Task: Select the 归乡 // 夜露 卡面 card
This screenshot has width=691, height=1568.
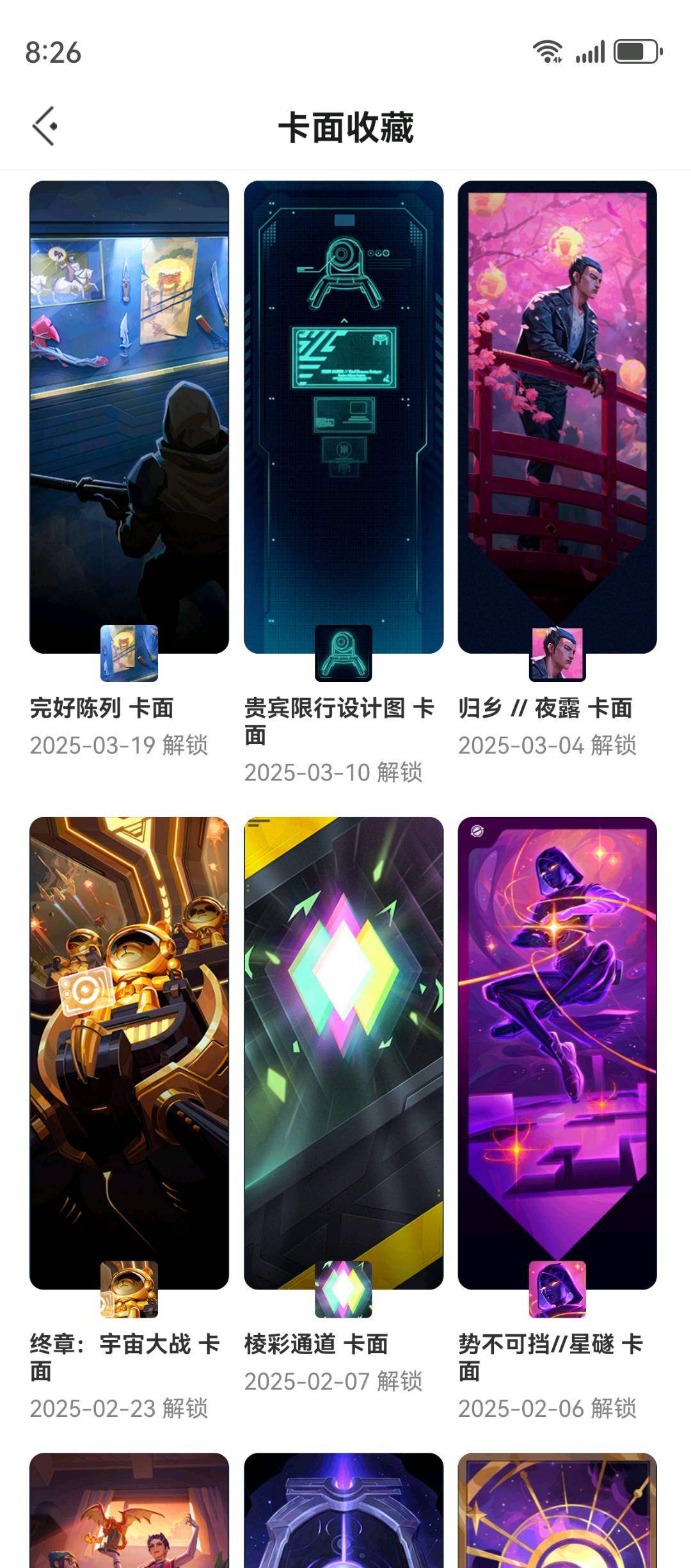Action: click(557, 417)
